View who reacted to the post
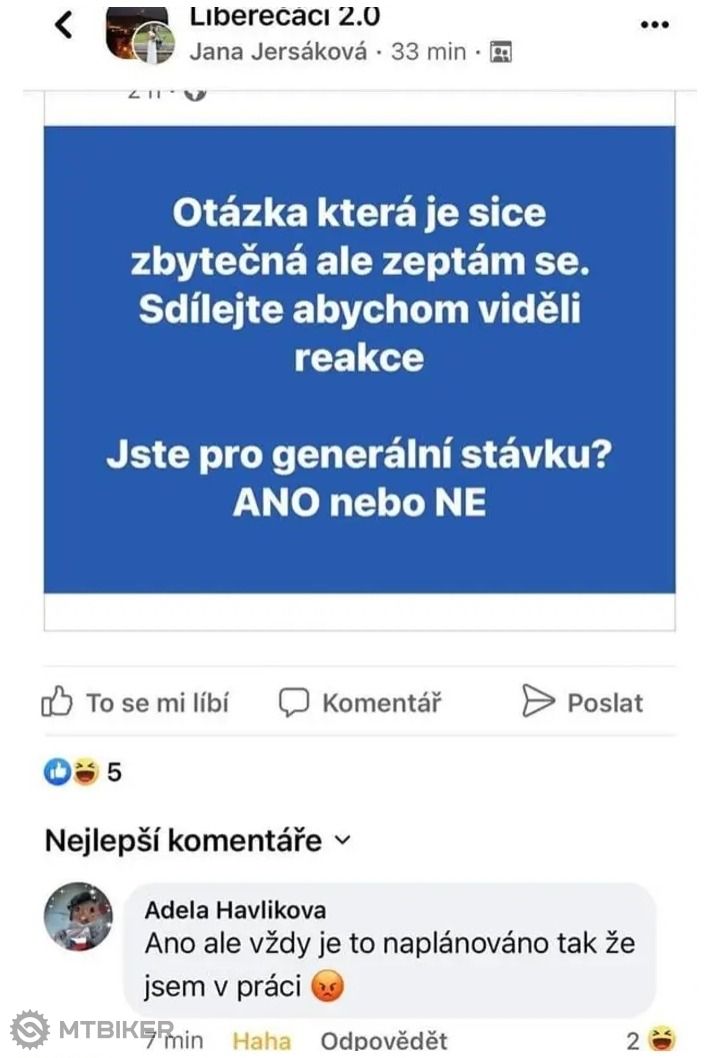720x1058 pixels. coord(83,772)
